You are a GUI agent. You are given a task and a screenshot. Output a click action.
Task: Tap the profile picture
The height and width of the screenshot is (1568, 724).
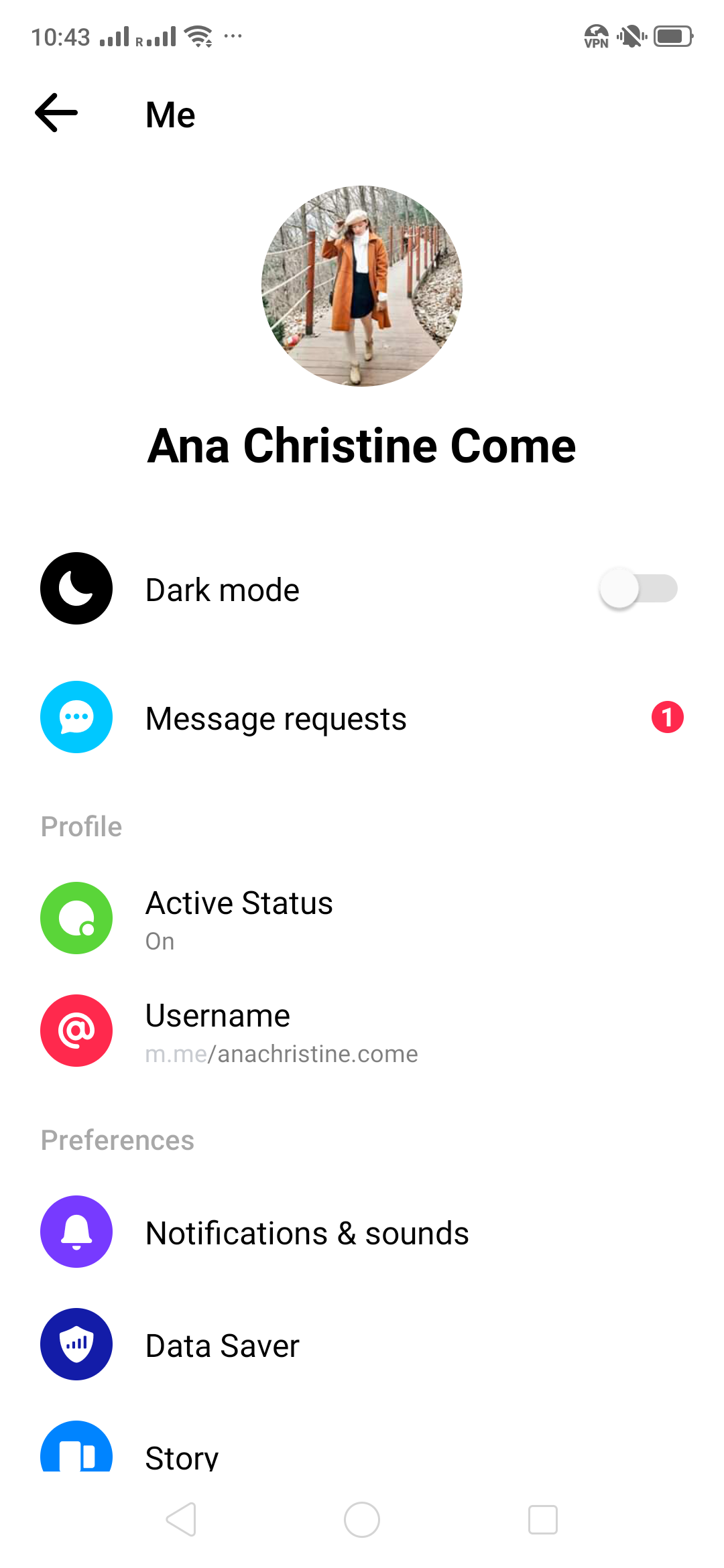coord(362,286)
